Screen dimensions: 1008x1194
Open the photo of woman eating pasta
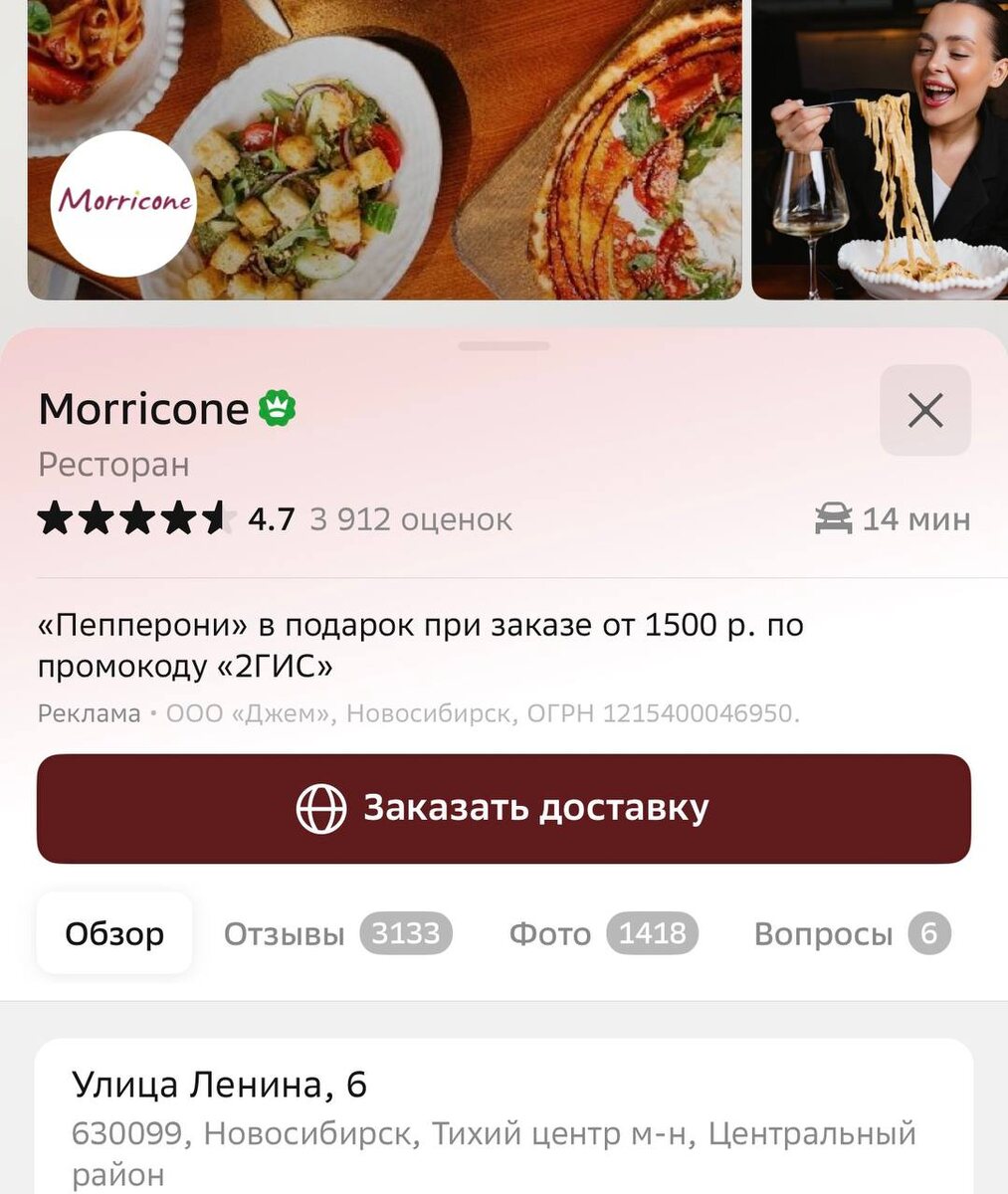pos(880,149)
